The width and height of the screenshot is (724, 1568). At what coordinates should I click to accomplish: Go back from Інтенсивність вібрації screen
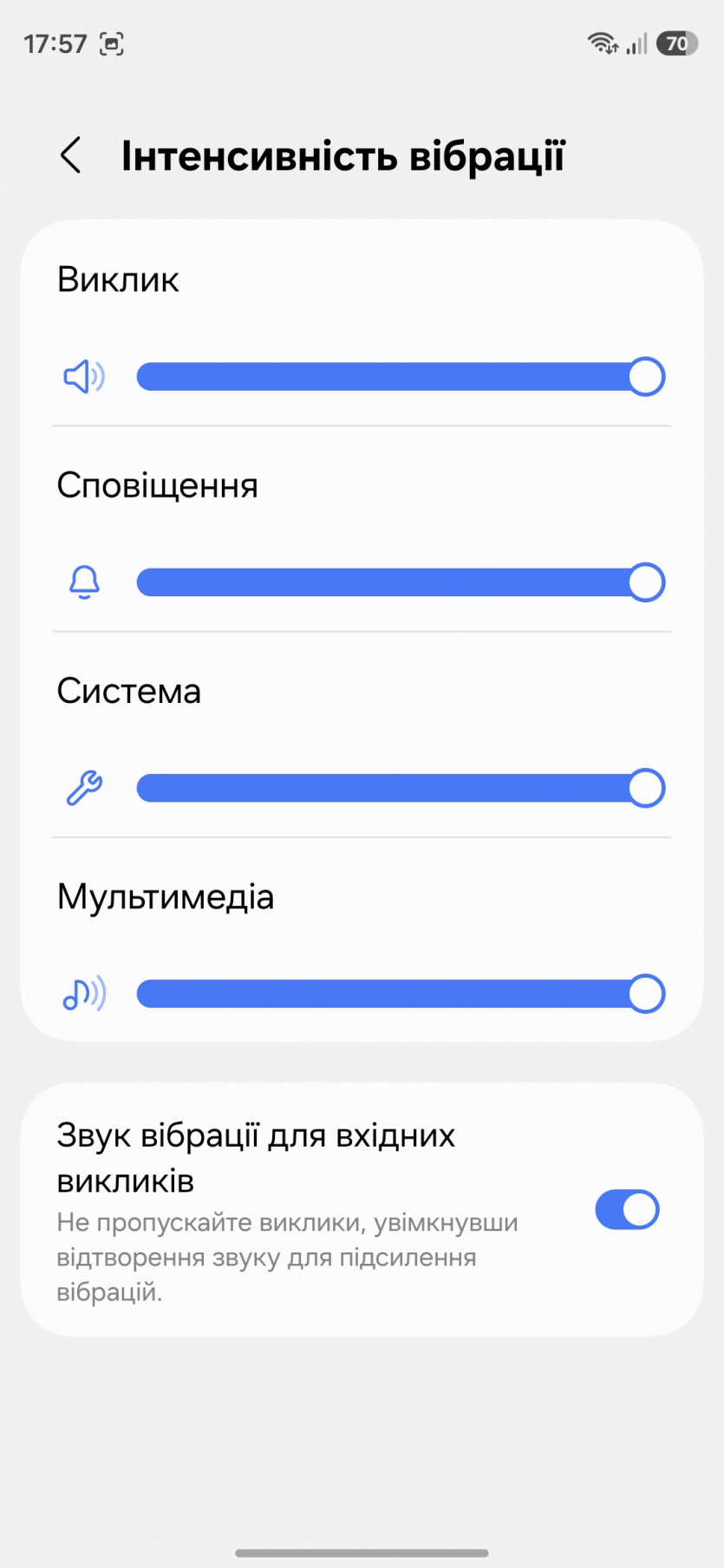click(x=71, y=156)
